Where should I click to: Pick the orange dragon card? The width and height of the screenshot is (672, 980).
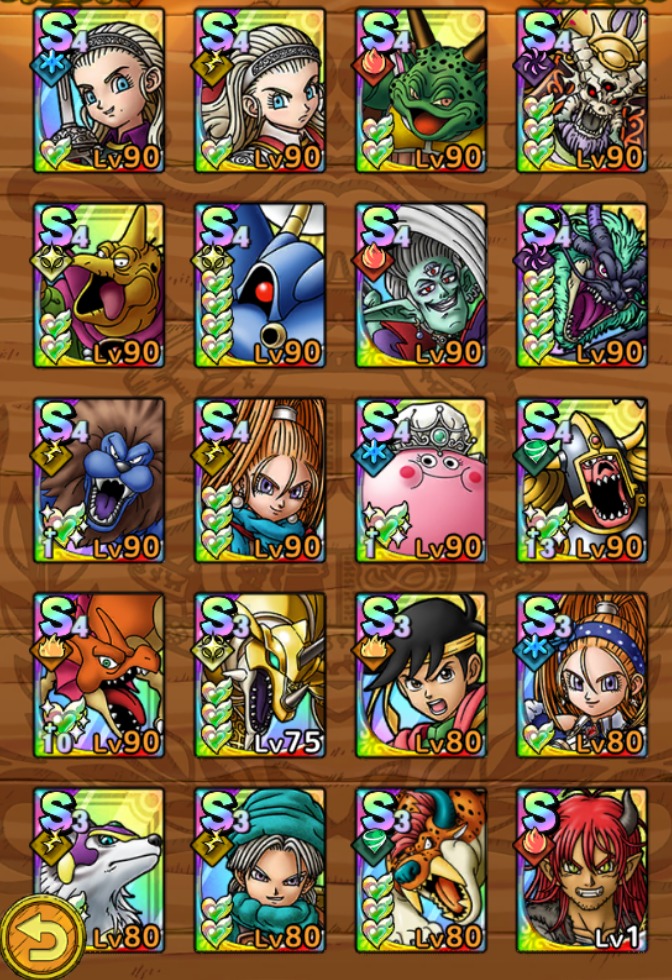coord(99,674)
